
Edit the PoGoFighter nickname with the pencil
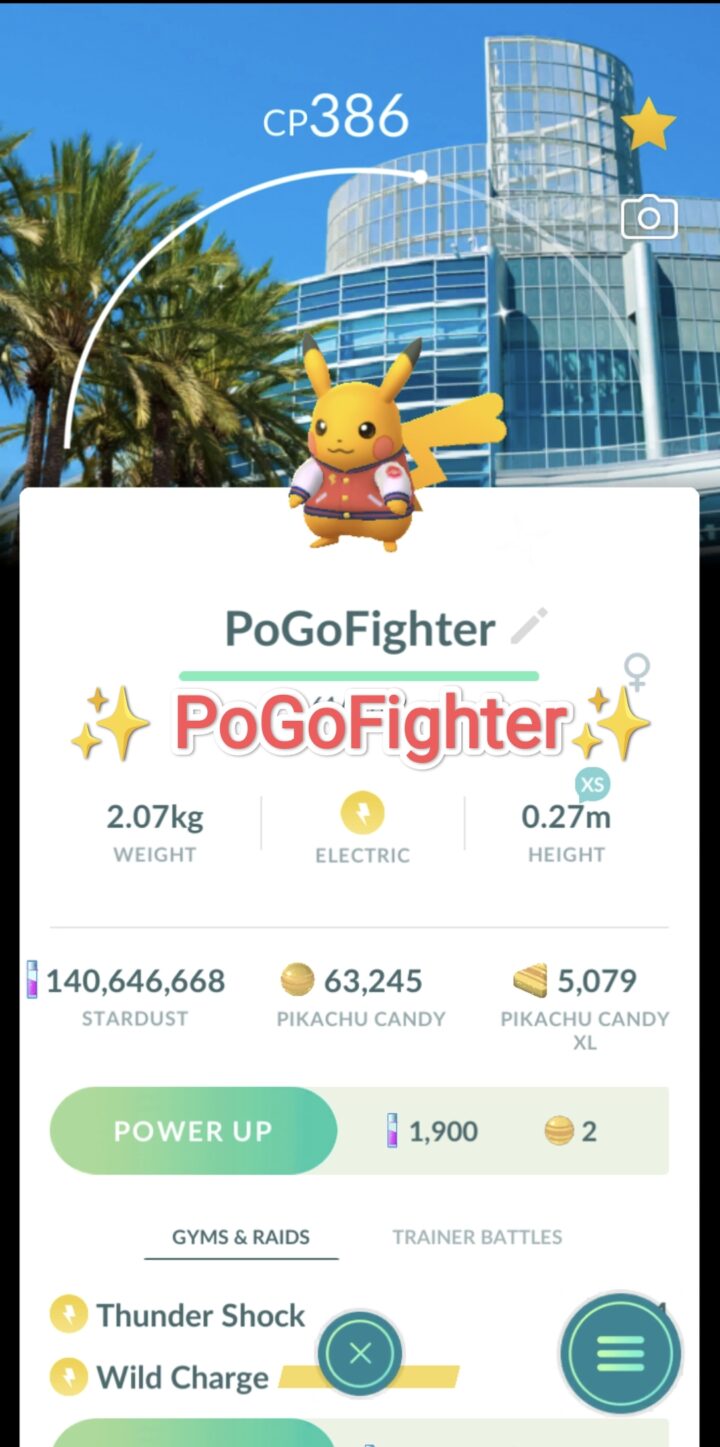pyautogui.click(x=529, y=627)
